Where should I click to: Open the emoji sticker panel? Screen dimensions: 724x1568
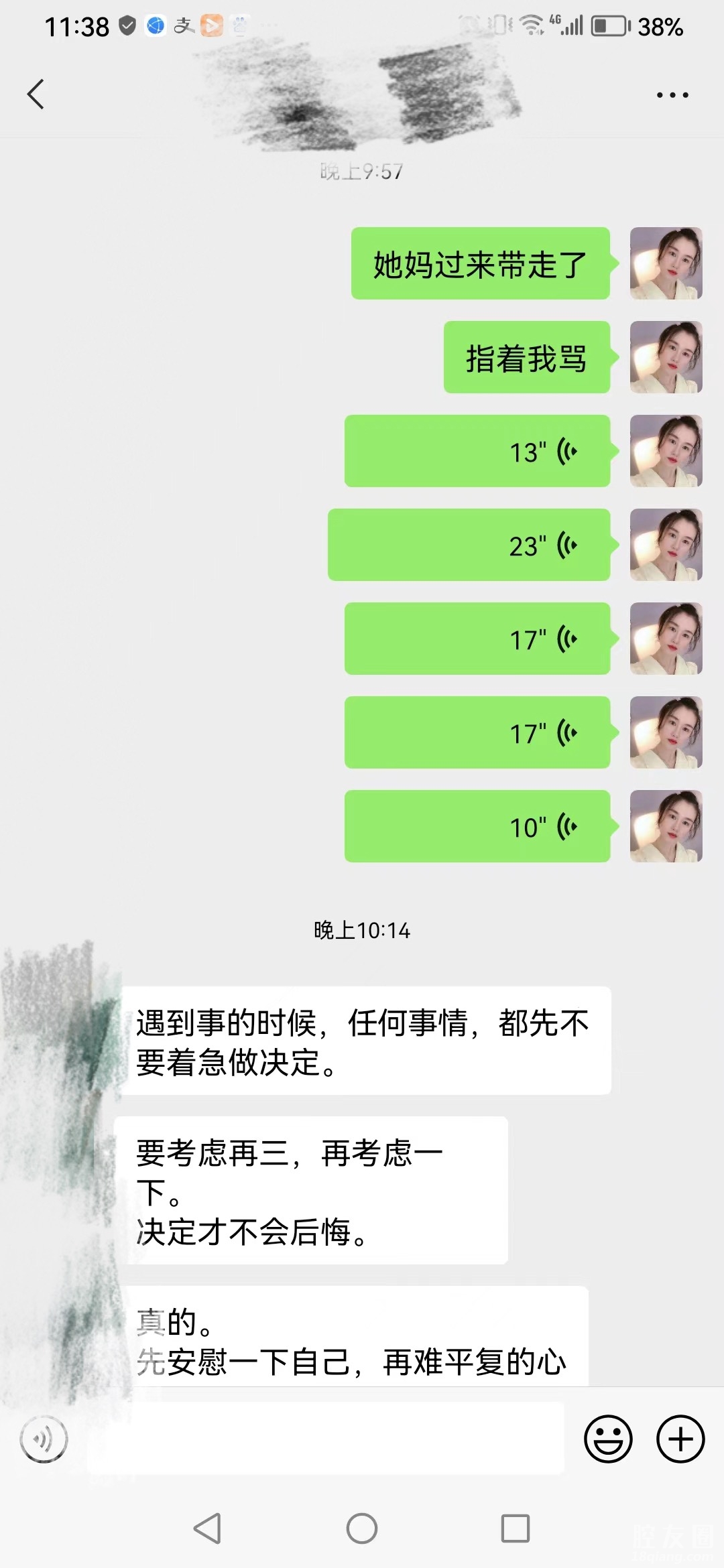coord(608,1439)
